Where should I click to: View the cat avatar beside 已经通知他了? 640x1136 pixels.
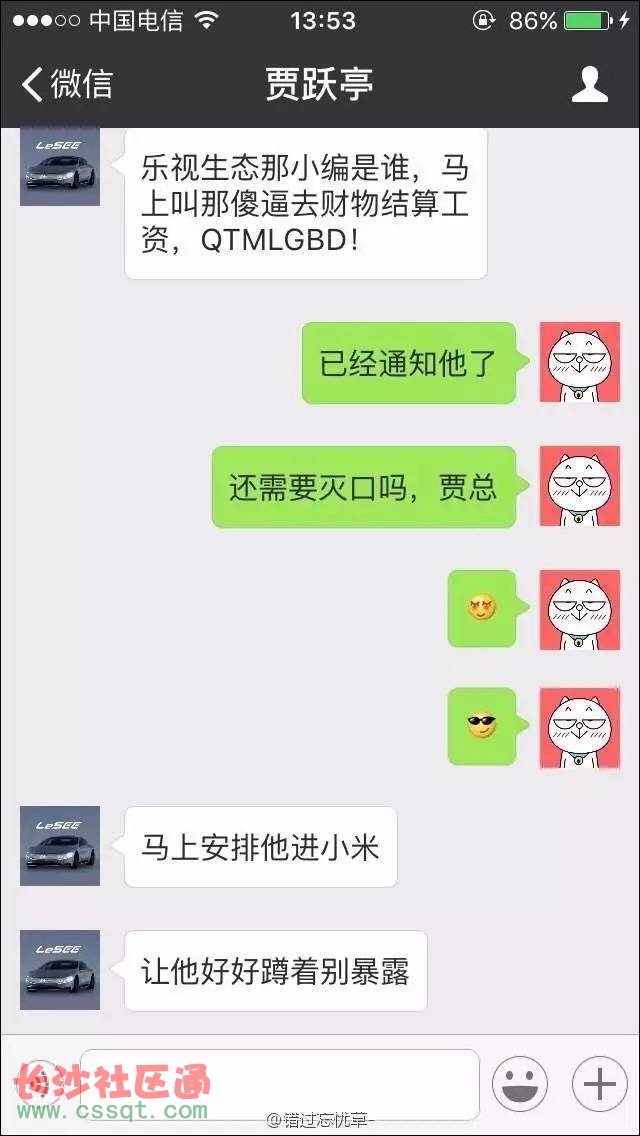point(580,362)
